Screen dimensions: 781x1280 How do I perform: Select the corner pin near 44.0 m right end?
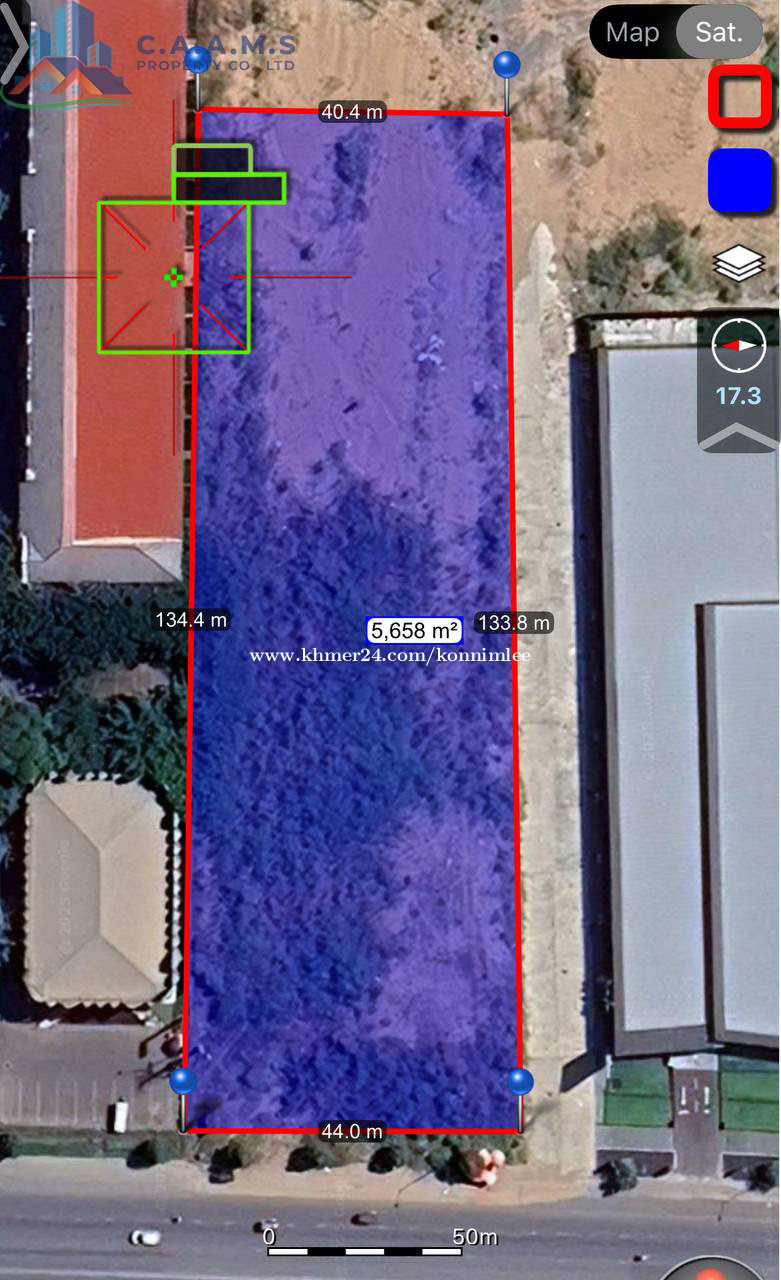(520, 1082)
